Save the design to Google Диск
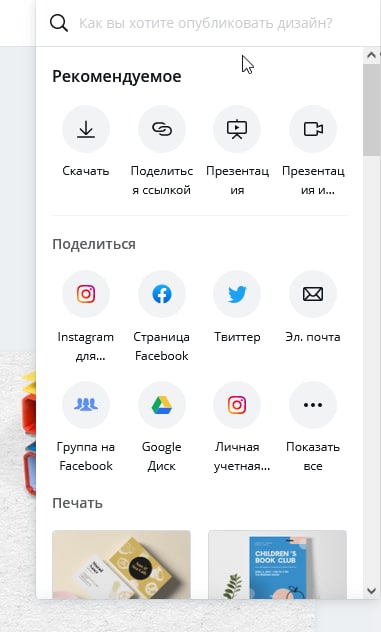The height and width of the screenshot is (632, 381). coord(162,427)
